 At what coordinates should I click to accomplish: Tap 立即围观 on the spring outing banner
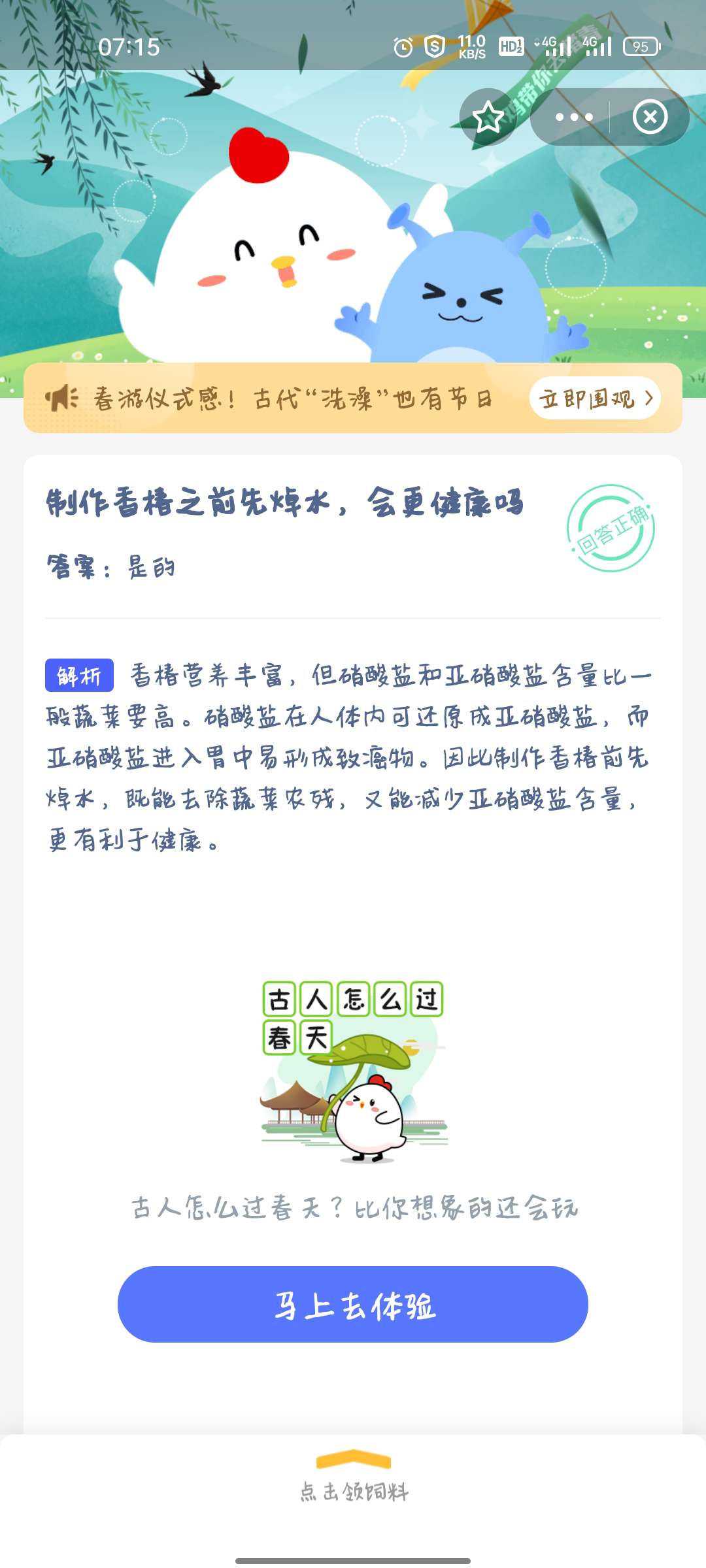595,399
